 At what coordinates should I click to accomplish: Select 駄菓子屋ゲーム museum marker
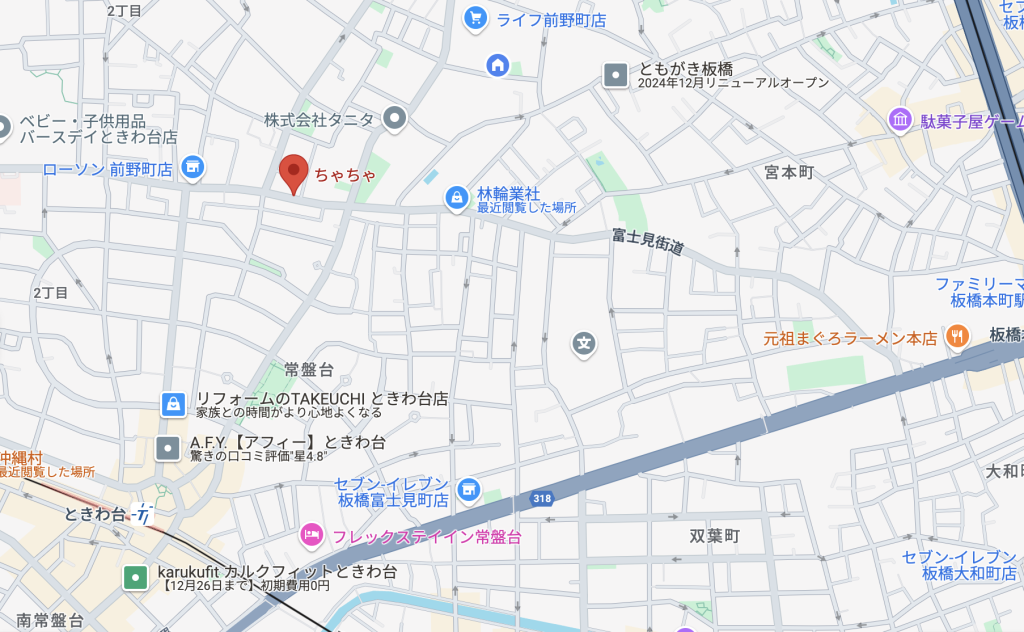click(x=900, y=121)
